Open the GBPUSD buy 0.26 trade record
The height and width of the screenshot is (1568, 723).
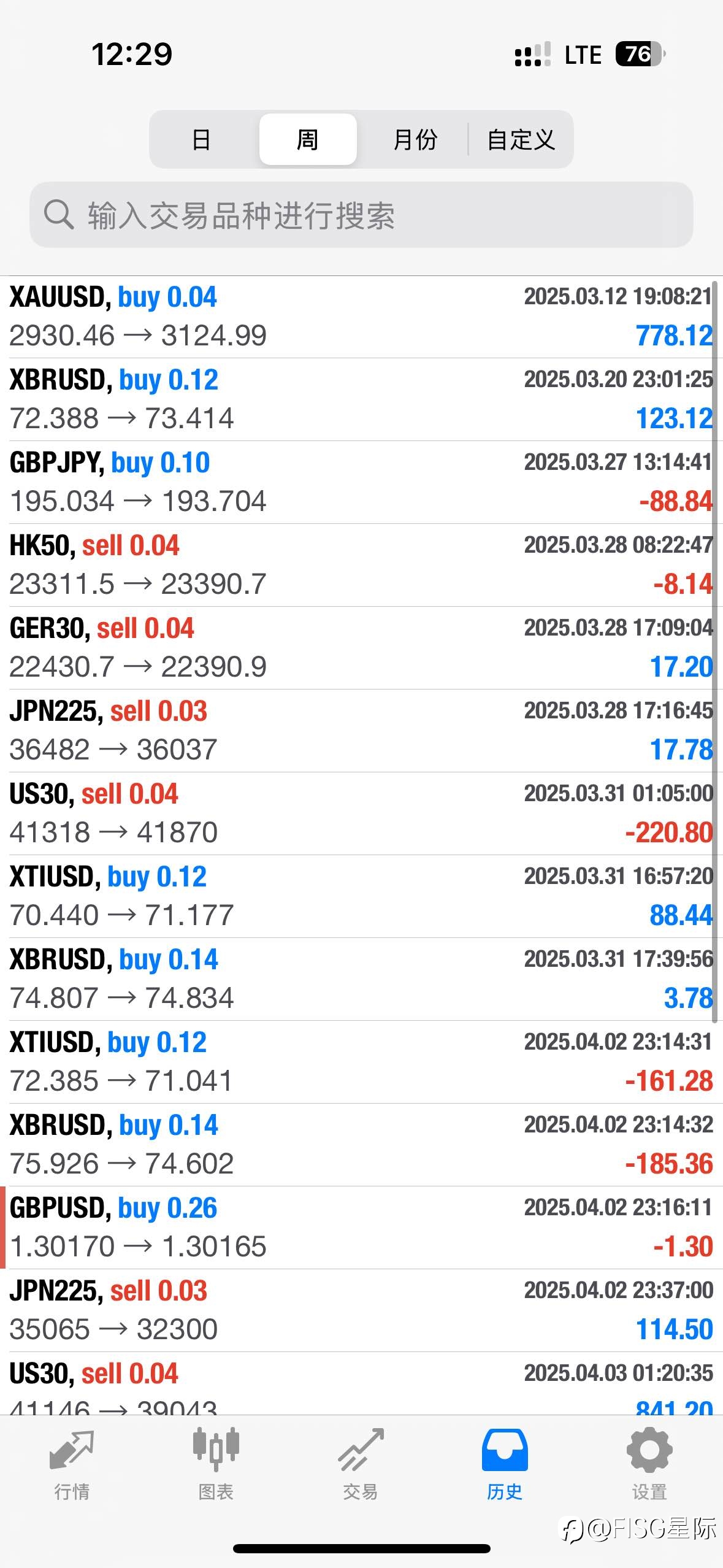coord(361,1228)
